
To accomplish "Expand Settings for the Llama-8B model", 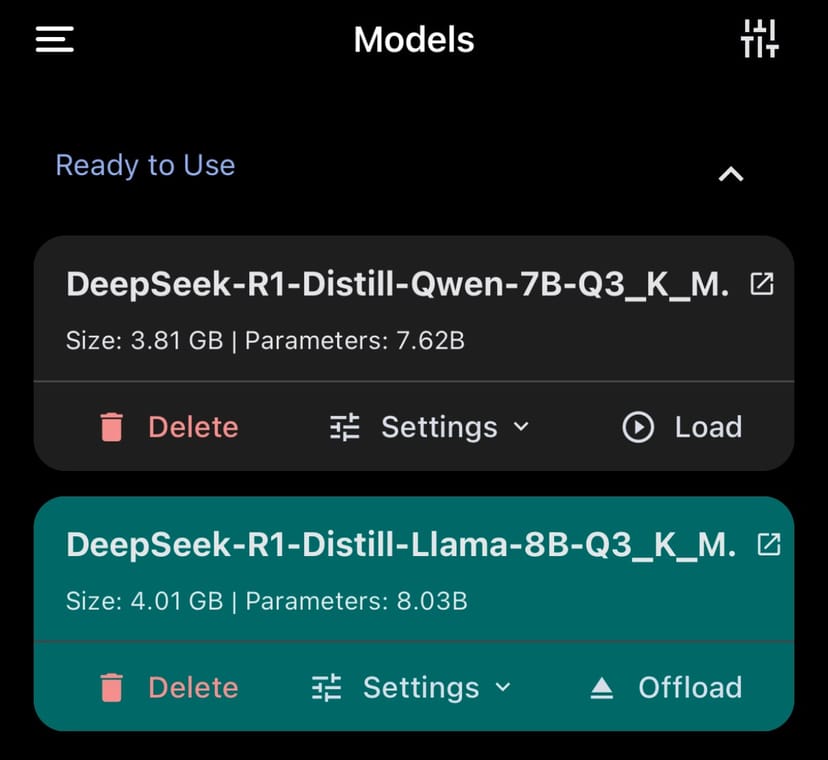I will (x=412, y=688).
